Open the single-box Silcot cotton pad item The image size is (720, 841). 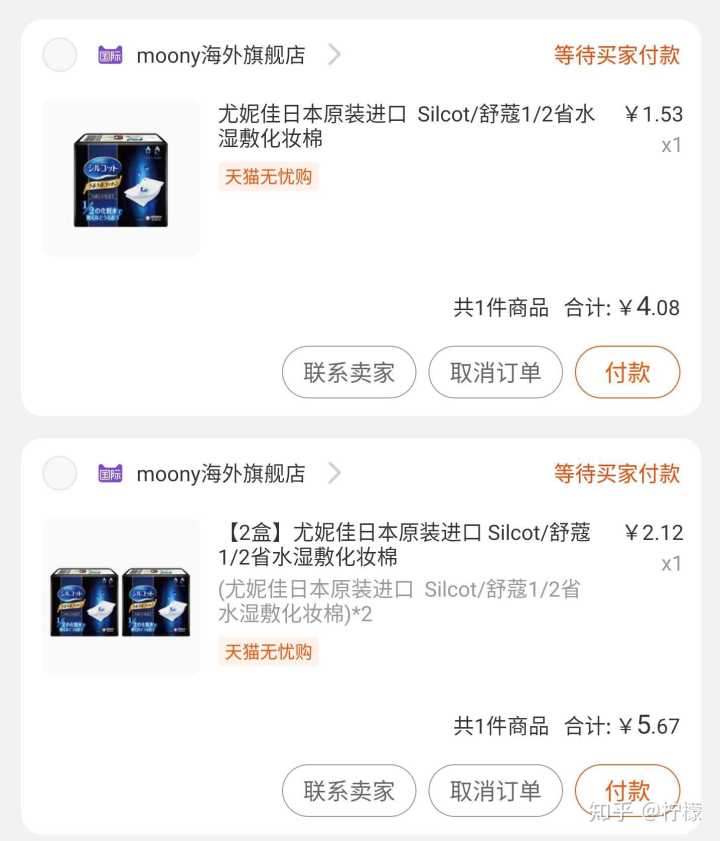(x=406, y=127)
